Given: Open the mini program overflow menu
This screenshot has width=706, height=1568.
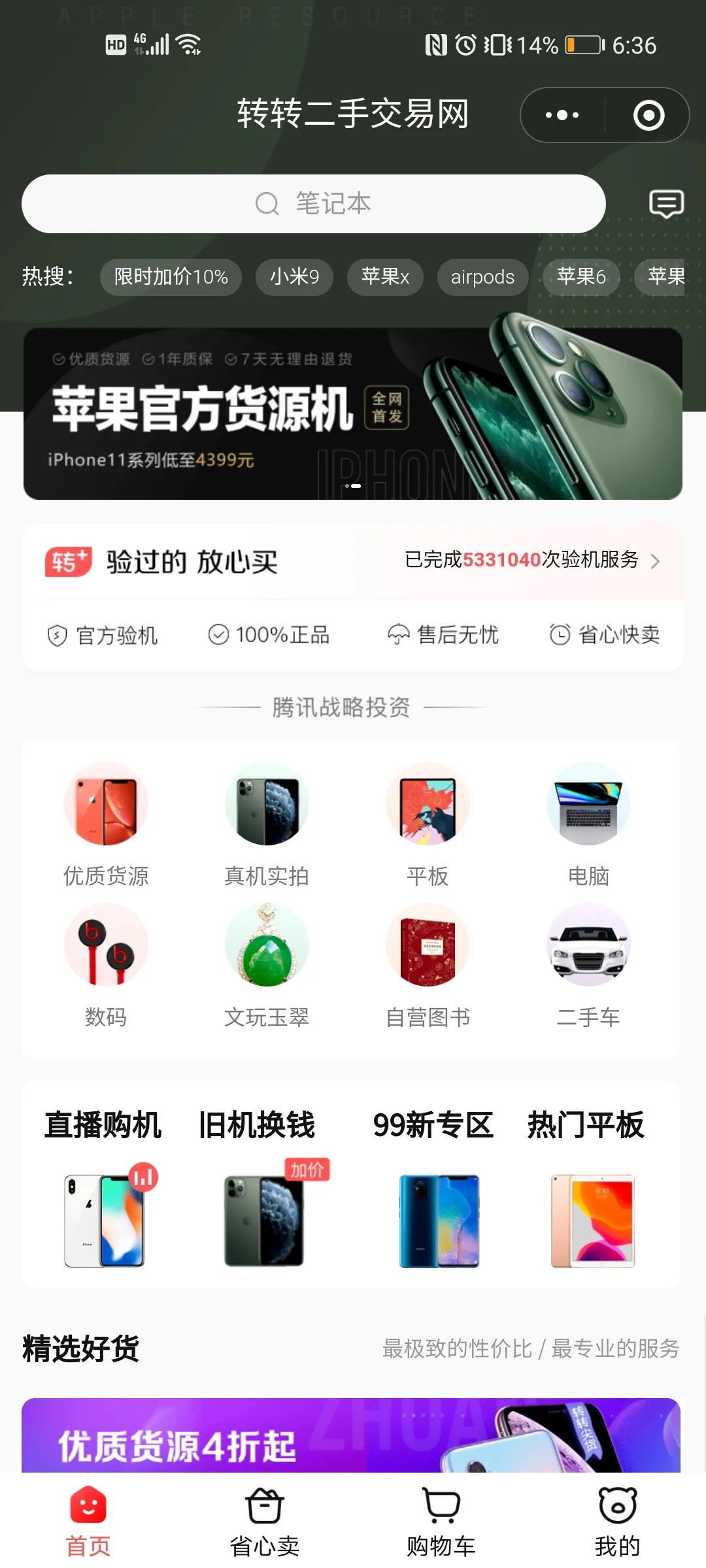Looking at the screenshot, I should [562, 116].
